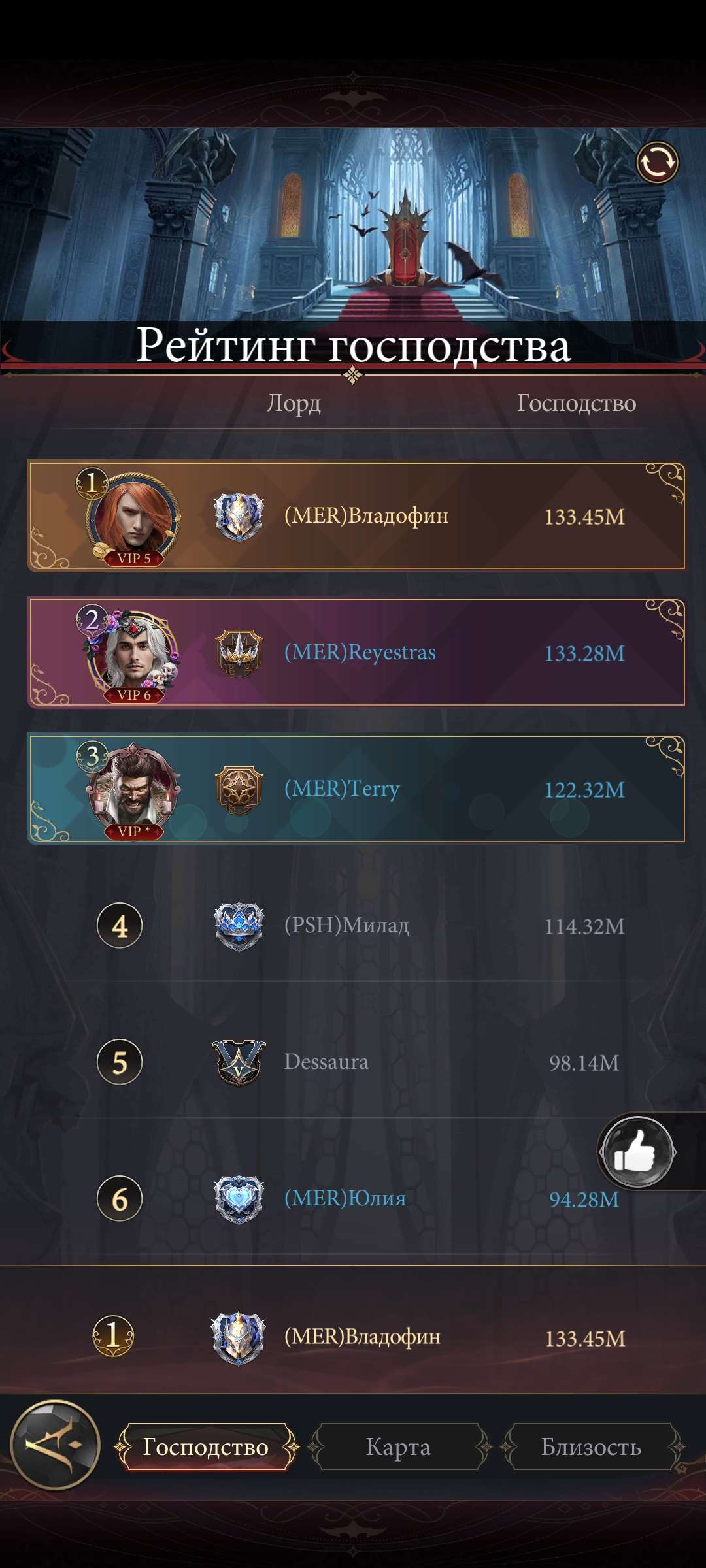The height and width of the screenshot is (1568, 706).
Task: Switch to the Карта tab
Action: [399, 1446]
